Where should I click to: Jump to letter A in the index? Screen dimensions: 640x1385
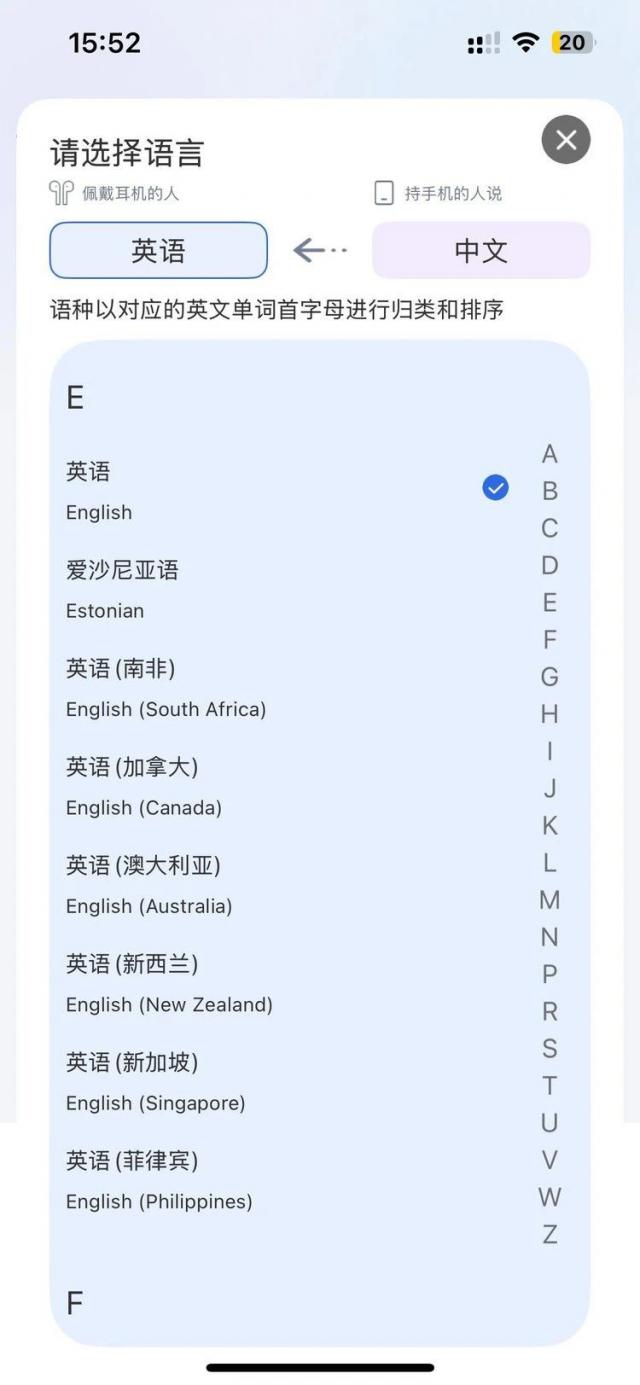click(550, 455)
